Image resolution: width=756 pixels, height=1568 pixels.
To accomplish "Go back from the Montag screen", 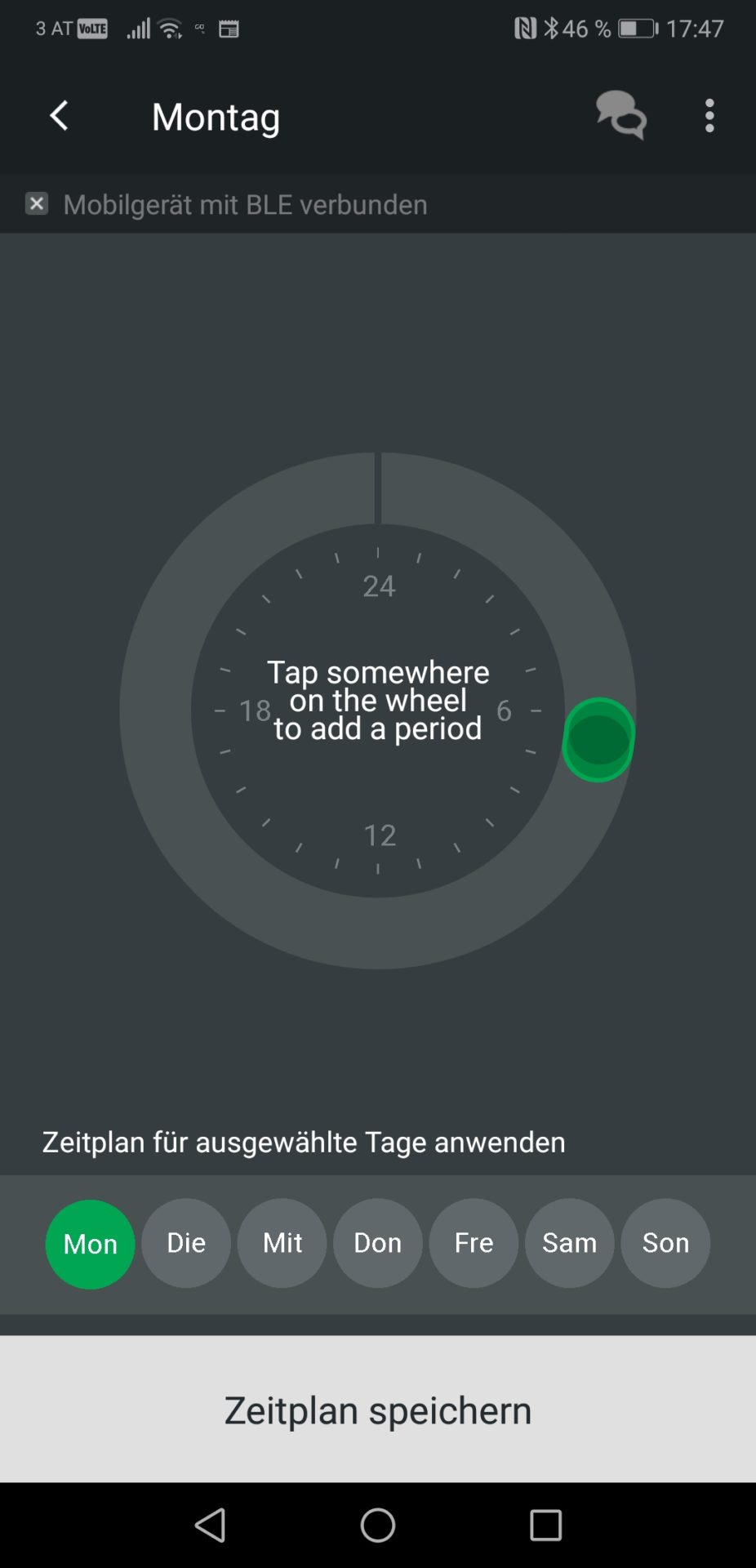I will coord(59,116).
